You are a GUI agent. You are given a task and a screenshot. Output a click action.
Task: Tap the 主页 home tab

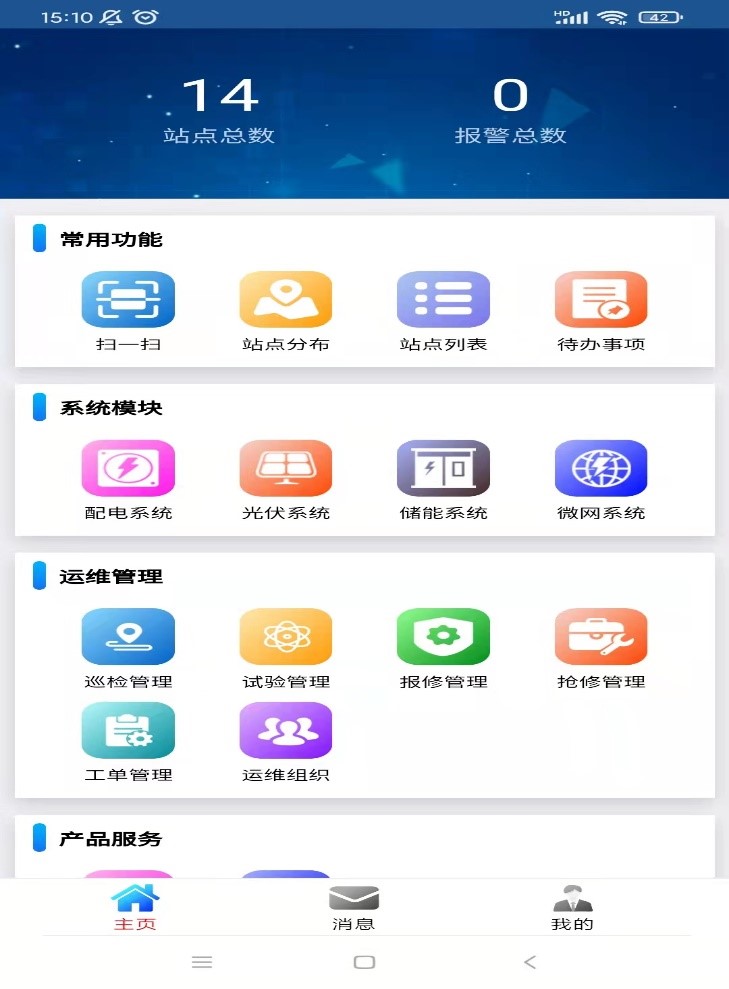pyautogui.click(x=135, y=905)
